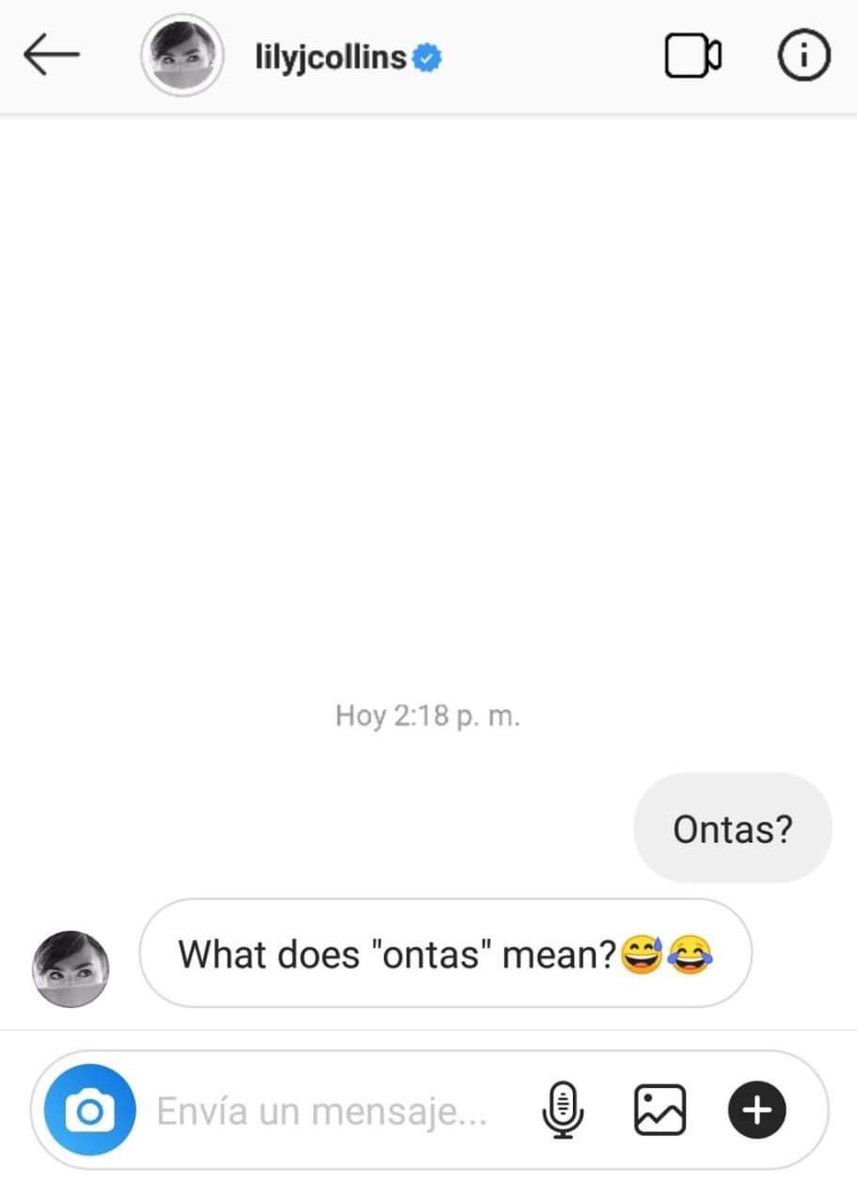Viewport: 857px width, 1199px height.
Task: Open lilyjcollins profile from the header
Action: pos(331,58)
